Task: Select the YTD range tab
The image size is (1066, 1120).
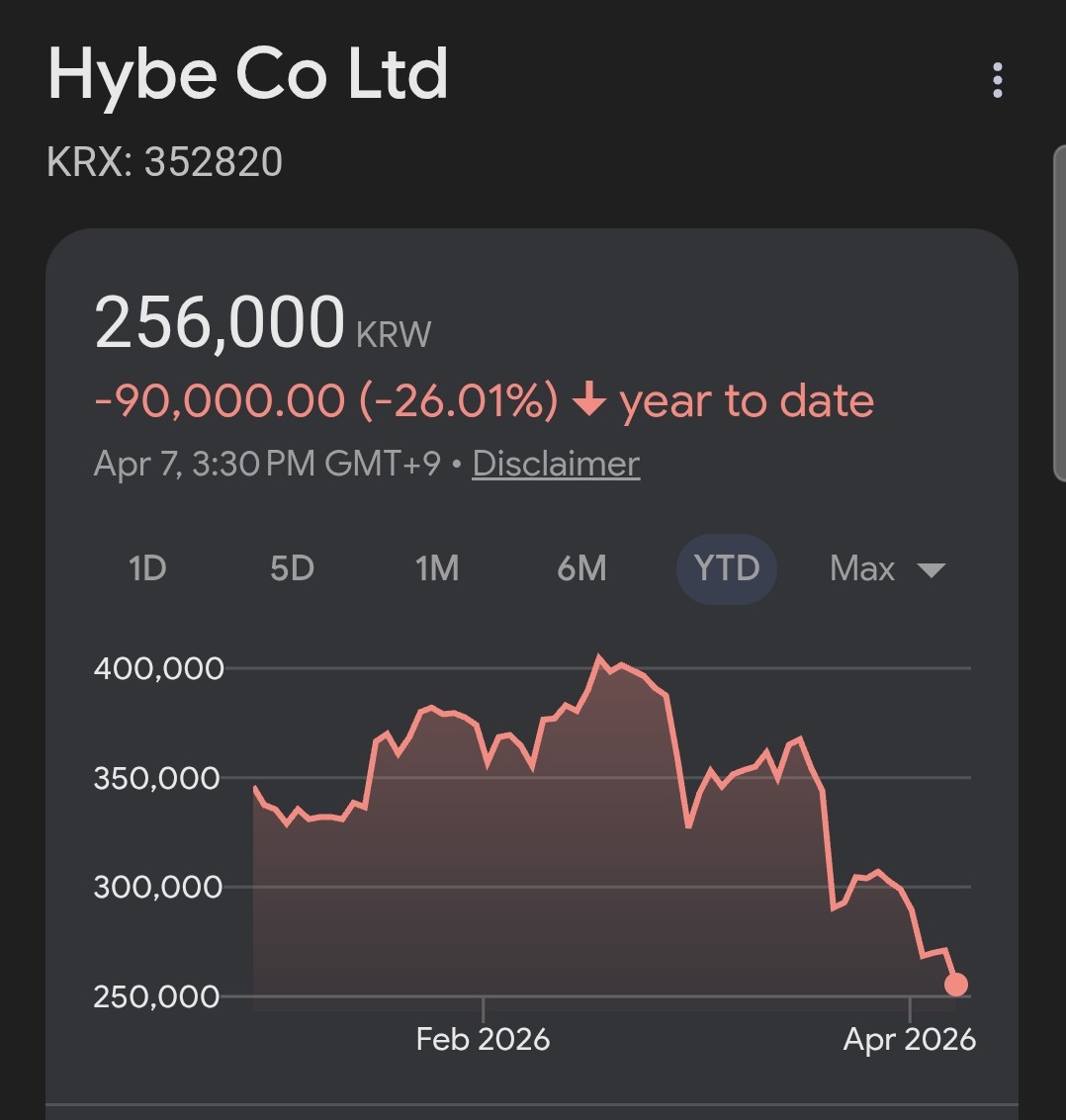Action: 727,568
